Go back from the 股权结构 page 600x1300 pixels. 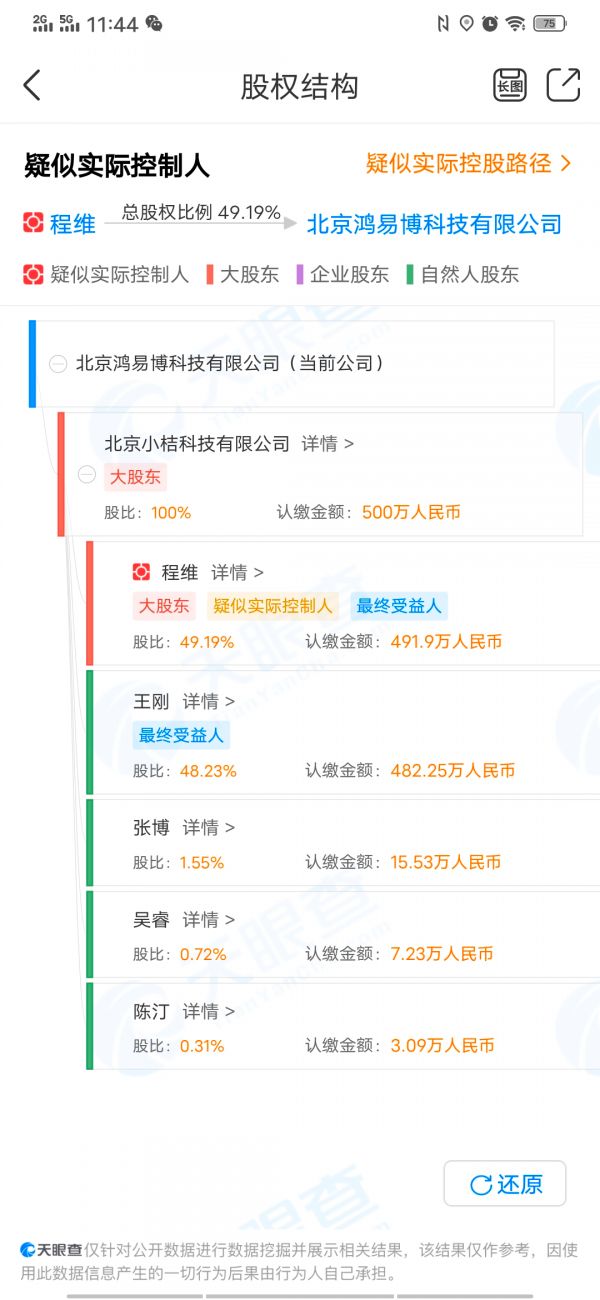coord(32,85)
